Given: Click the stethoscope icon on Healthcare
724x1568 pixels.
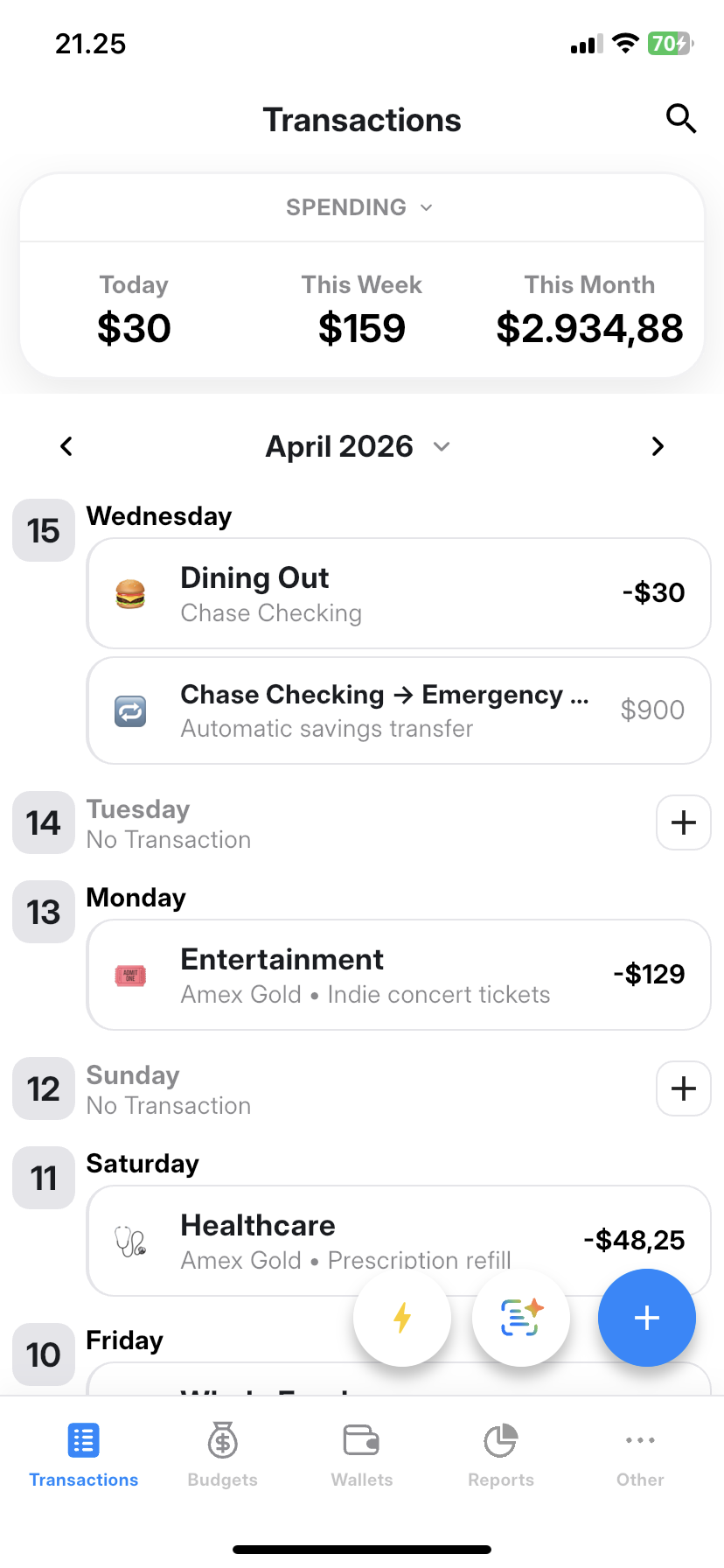Looking at the screenshot, I should (129, 1240).
